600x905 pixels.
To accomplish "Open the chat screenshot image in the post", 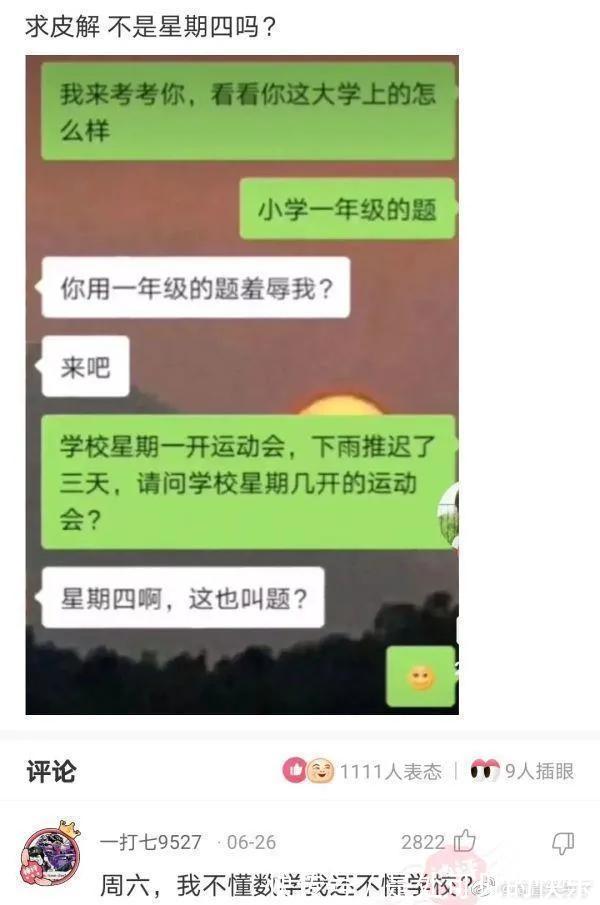I will click(241, 385).
